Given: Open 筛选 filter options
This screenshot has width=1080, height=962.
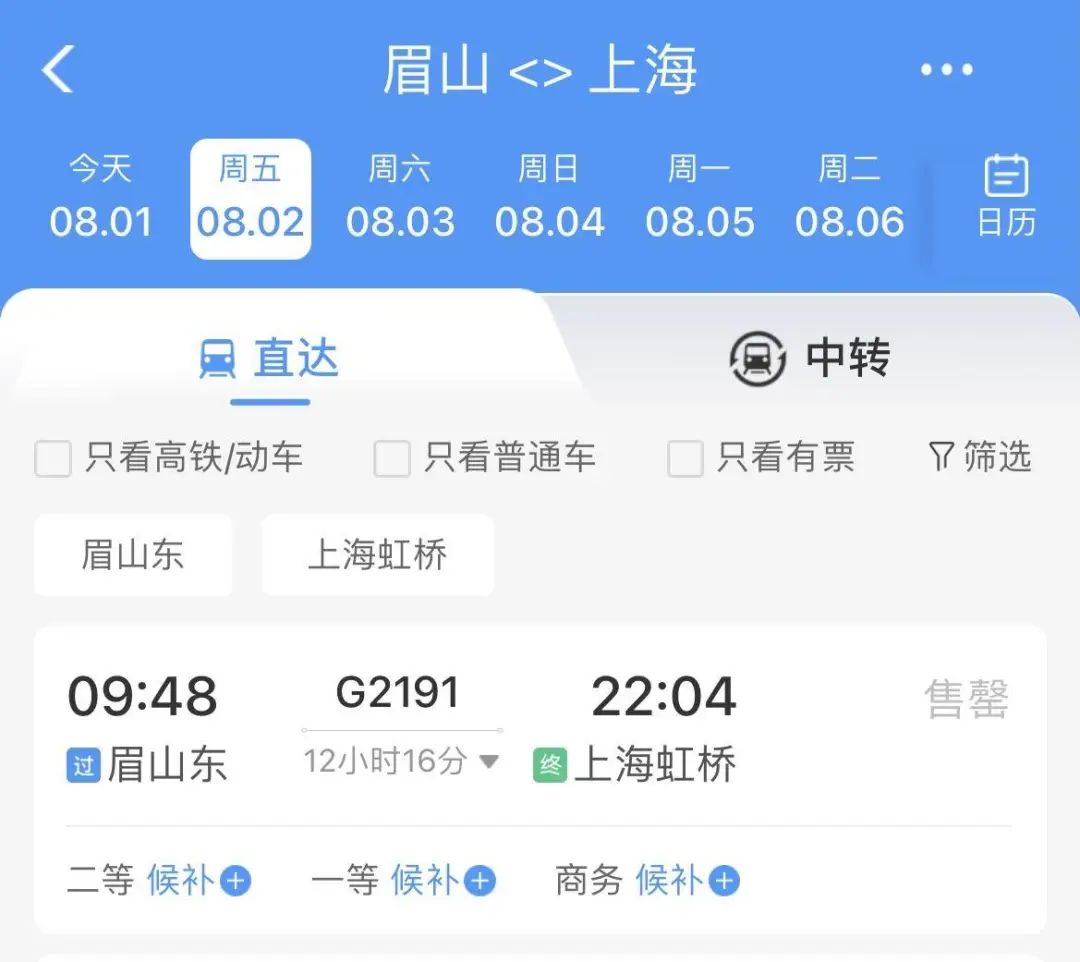Looking at the screenshot, I should [x=980, y=457].
